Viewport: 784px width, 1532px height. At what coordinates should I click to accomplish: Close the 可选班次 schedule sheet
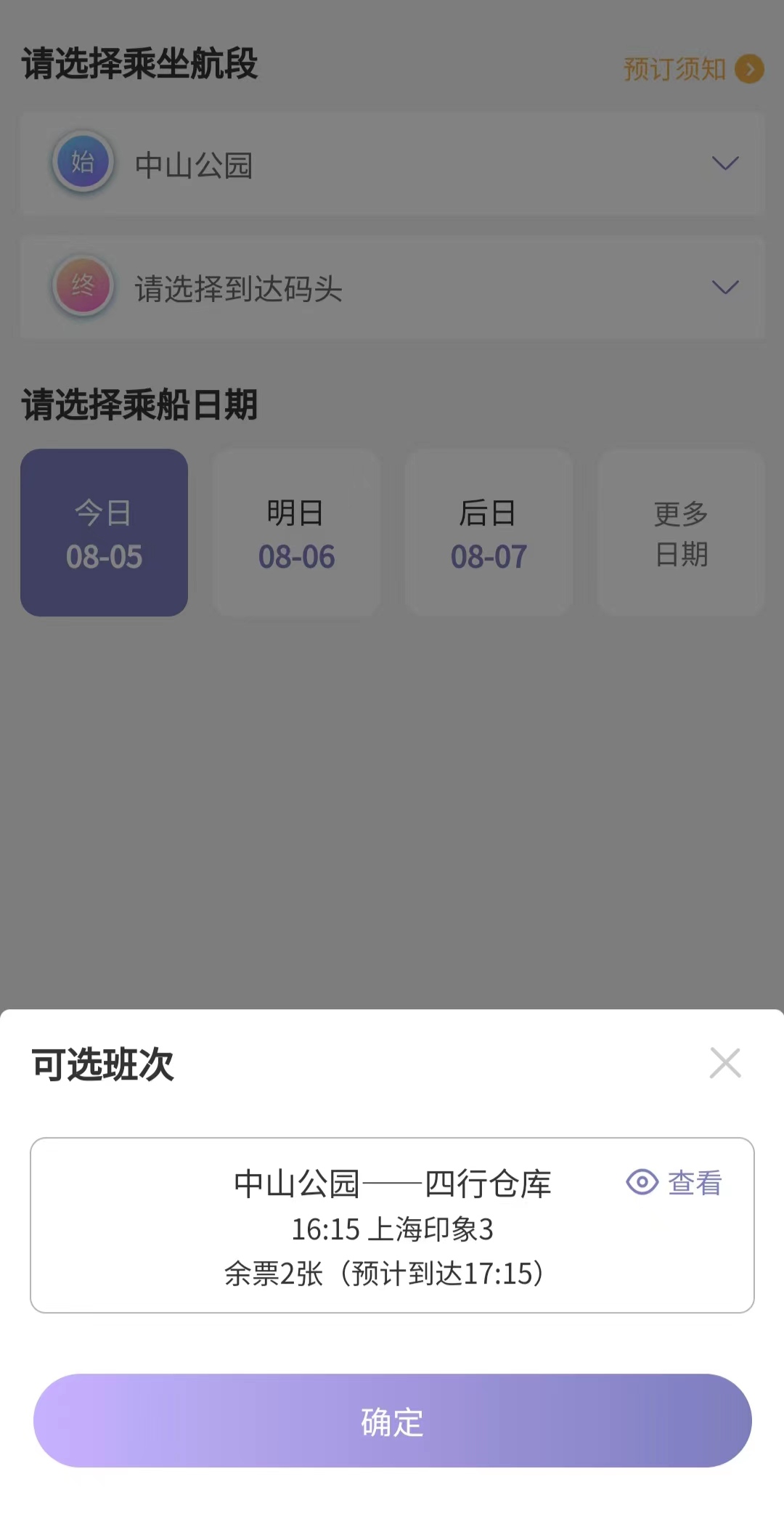click(x=724, y=1063)
